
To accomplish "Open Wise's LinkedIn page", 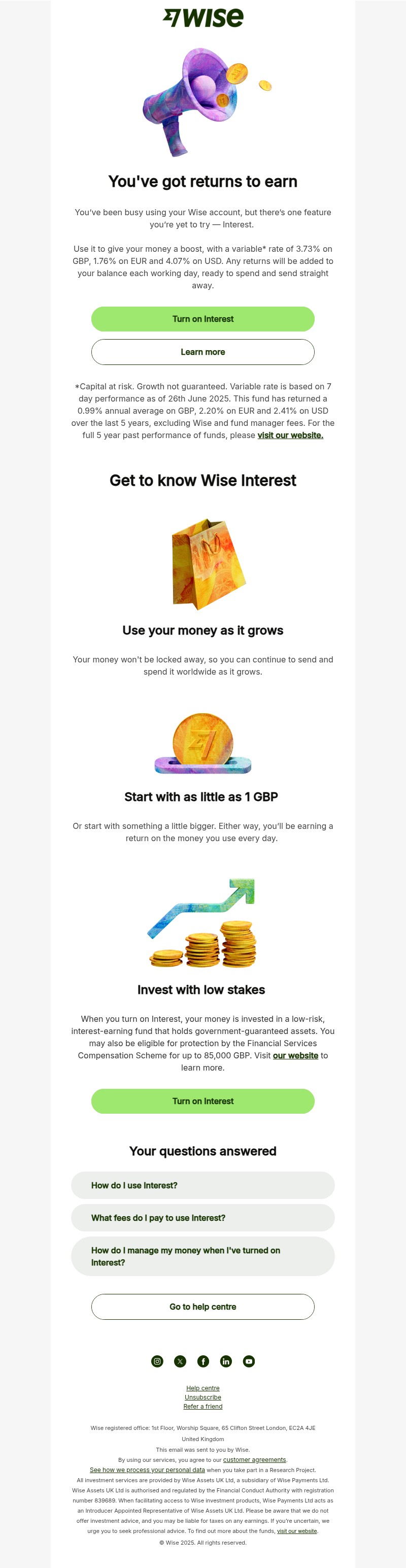I will click(x=226, y=1361).
